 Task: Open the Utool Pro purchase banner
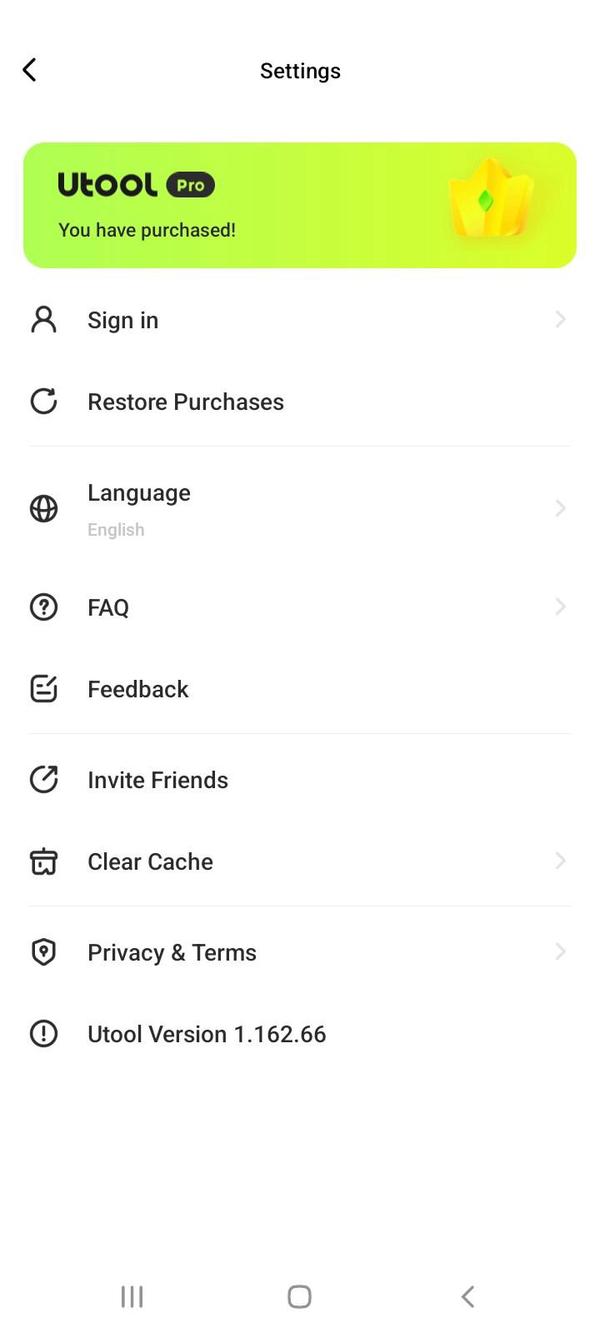tap(300, 205)
